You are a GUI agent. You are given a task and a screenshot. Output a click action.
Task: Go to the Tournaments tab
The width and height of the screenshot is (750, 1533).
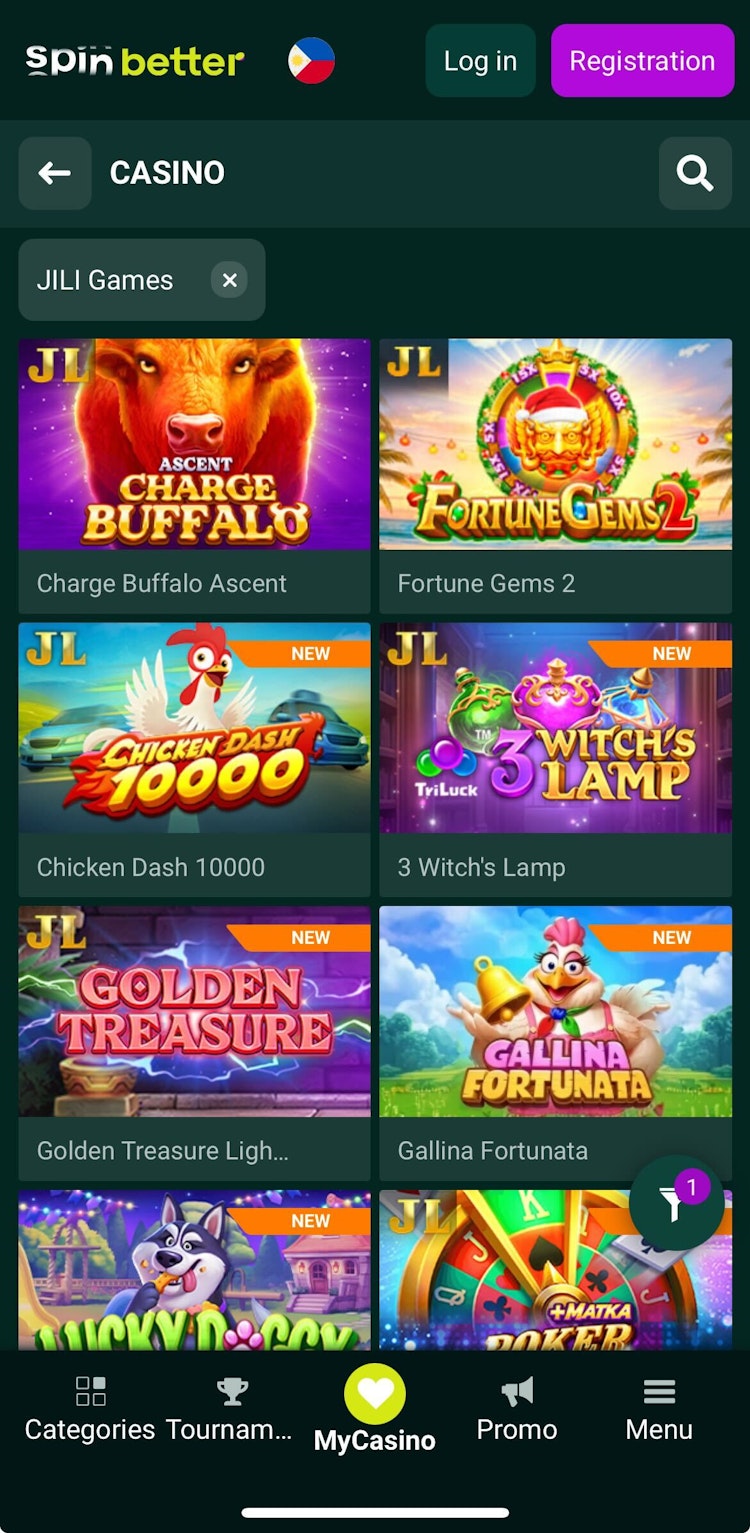click(230, 1408)
